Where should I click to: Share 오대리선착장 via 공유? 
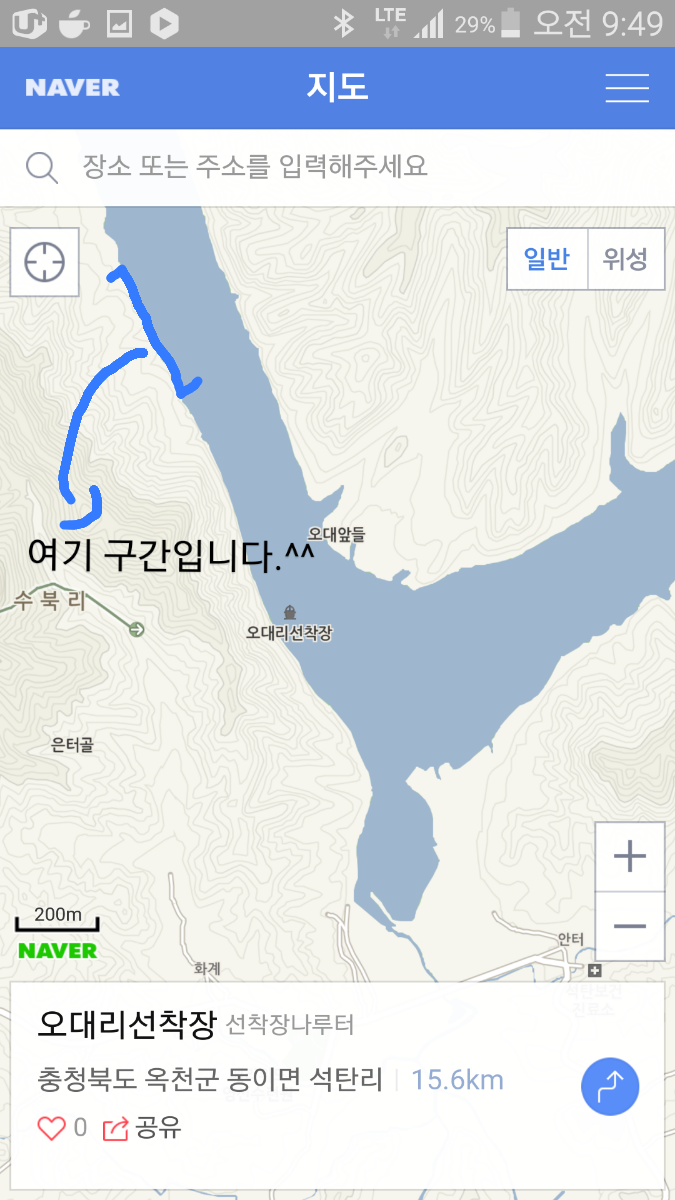pyautogui.click(x=143, y=1129)
